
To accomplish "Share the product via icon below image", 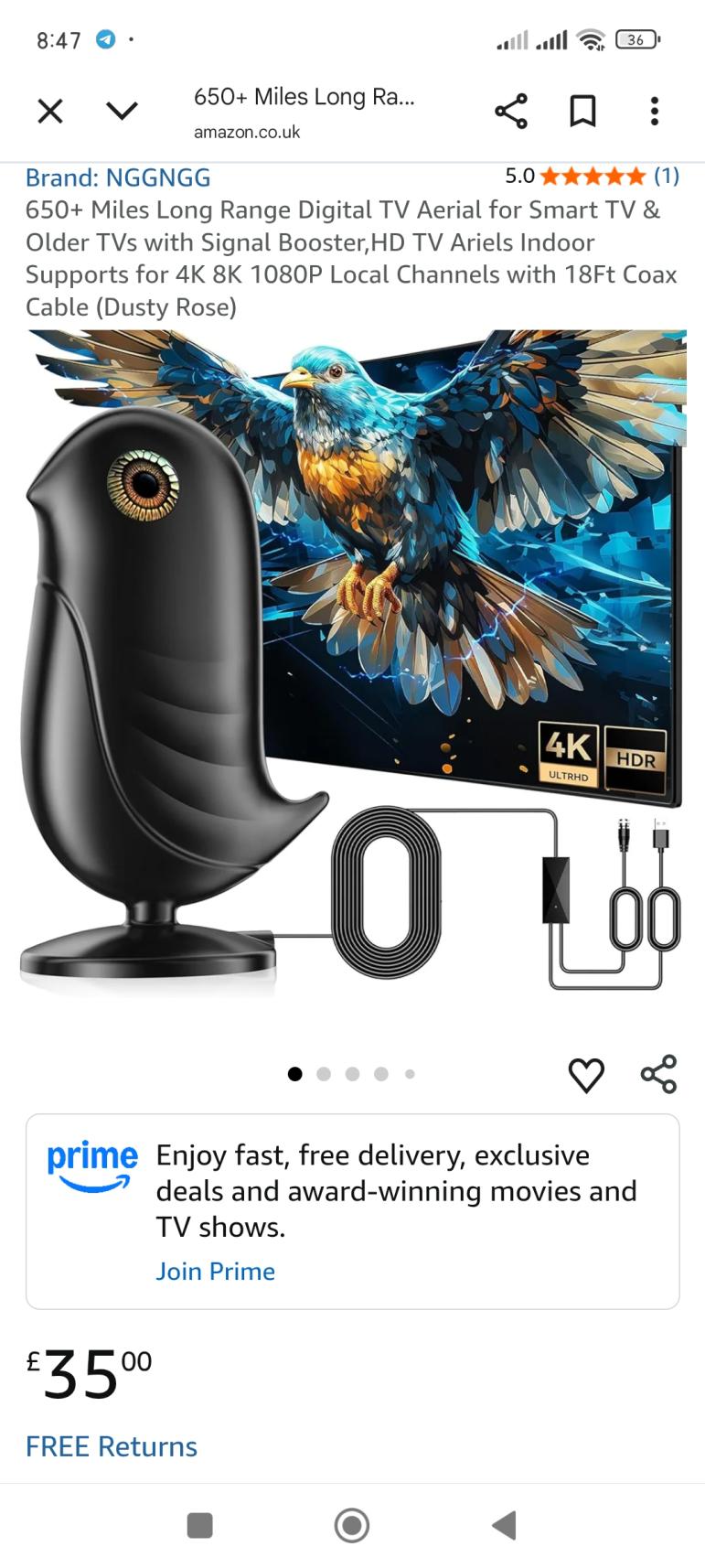I will coord(658,1074).
